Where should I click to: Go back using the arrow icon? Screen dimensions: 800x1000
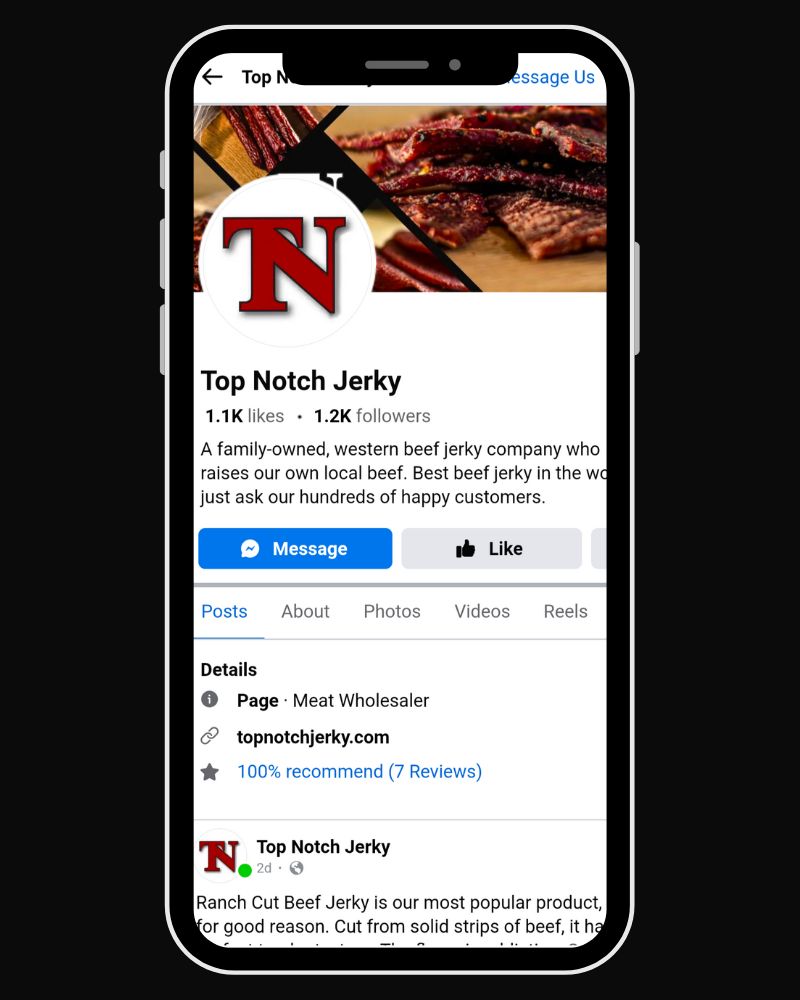tap(212, 77)
